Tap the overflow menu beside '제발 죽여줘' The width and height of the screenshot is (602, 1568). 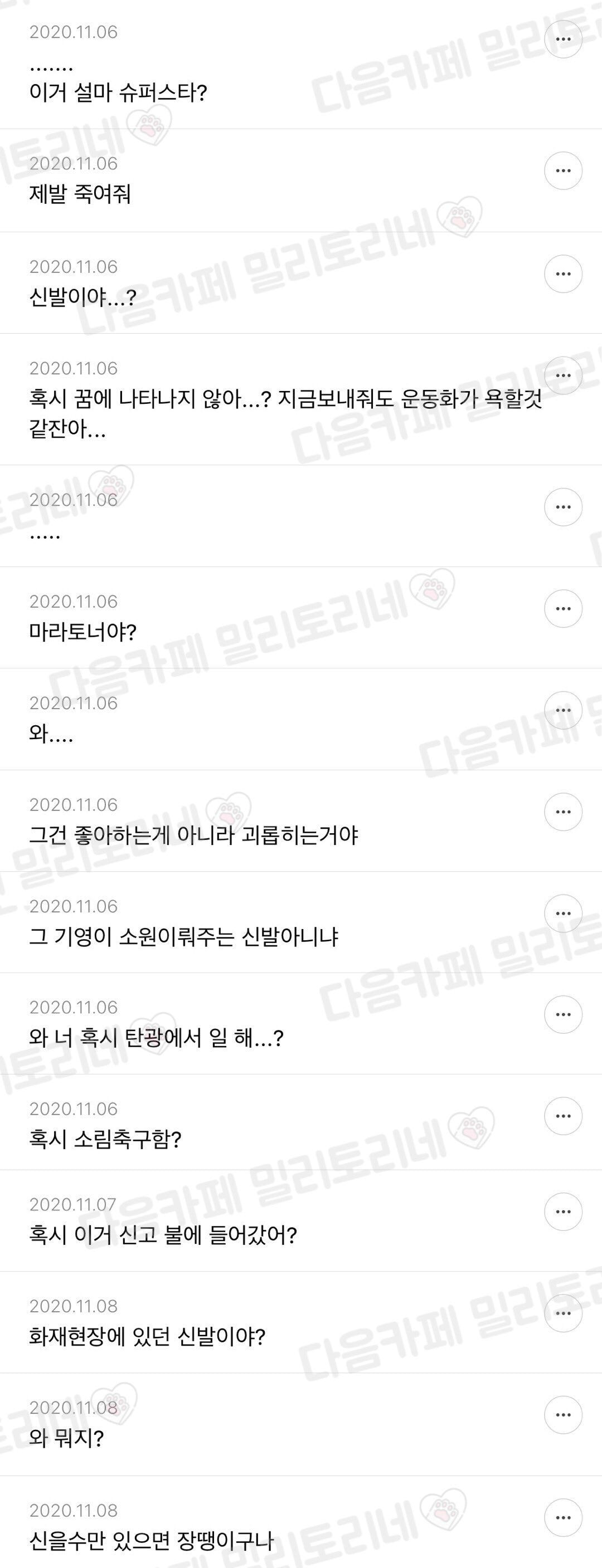[x=563, y=170]
